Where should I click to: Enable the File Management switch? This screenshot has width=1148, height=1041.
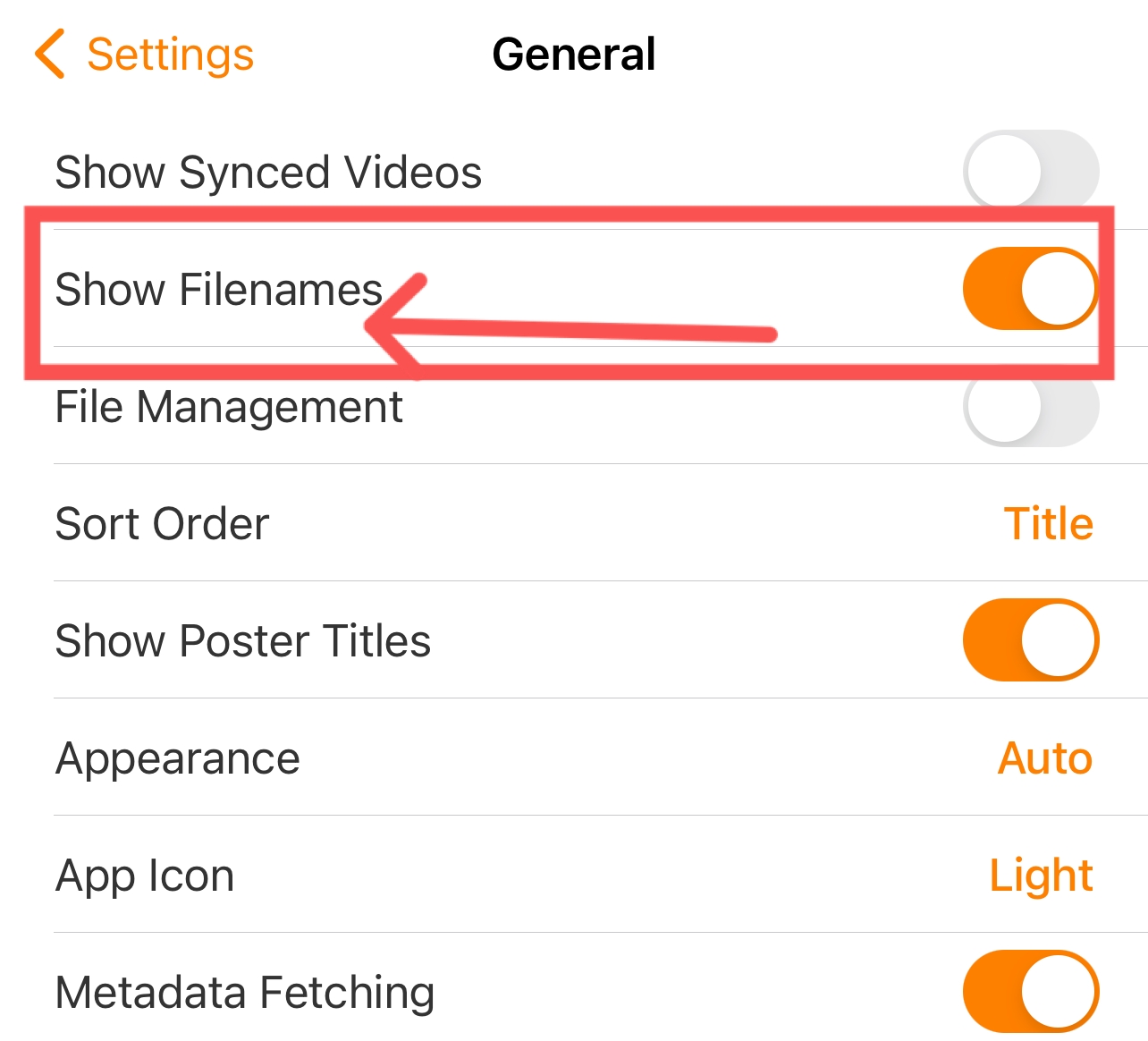click(x=1030, y=407)
